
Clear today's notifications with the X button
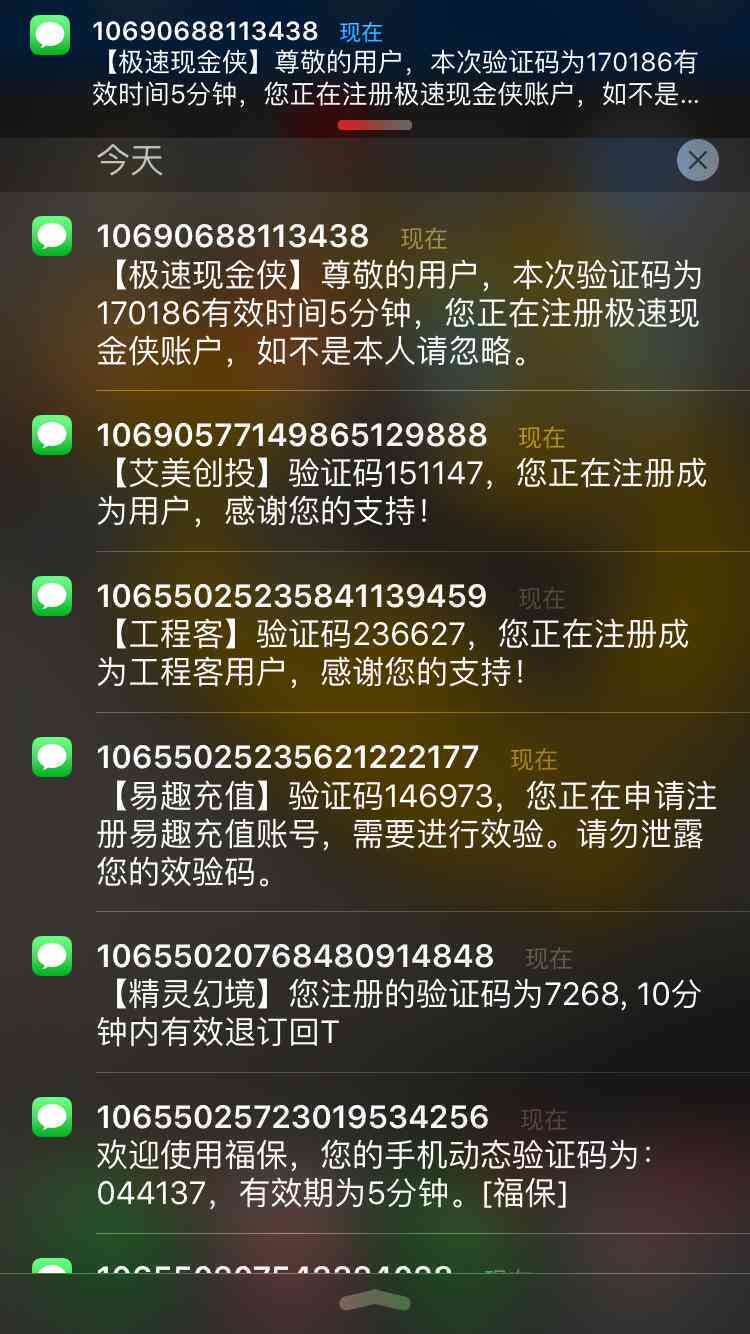point(697,160)
